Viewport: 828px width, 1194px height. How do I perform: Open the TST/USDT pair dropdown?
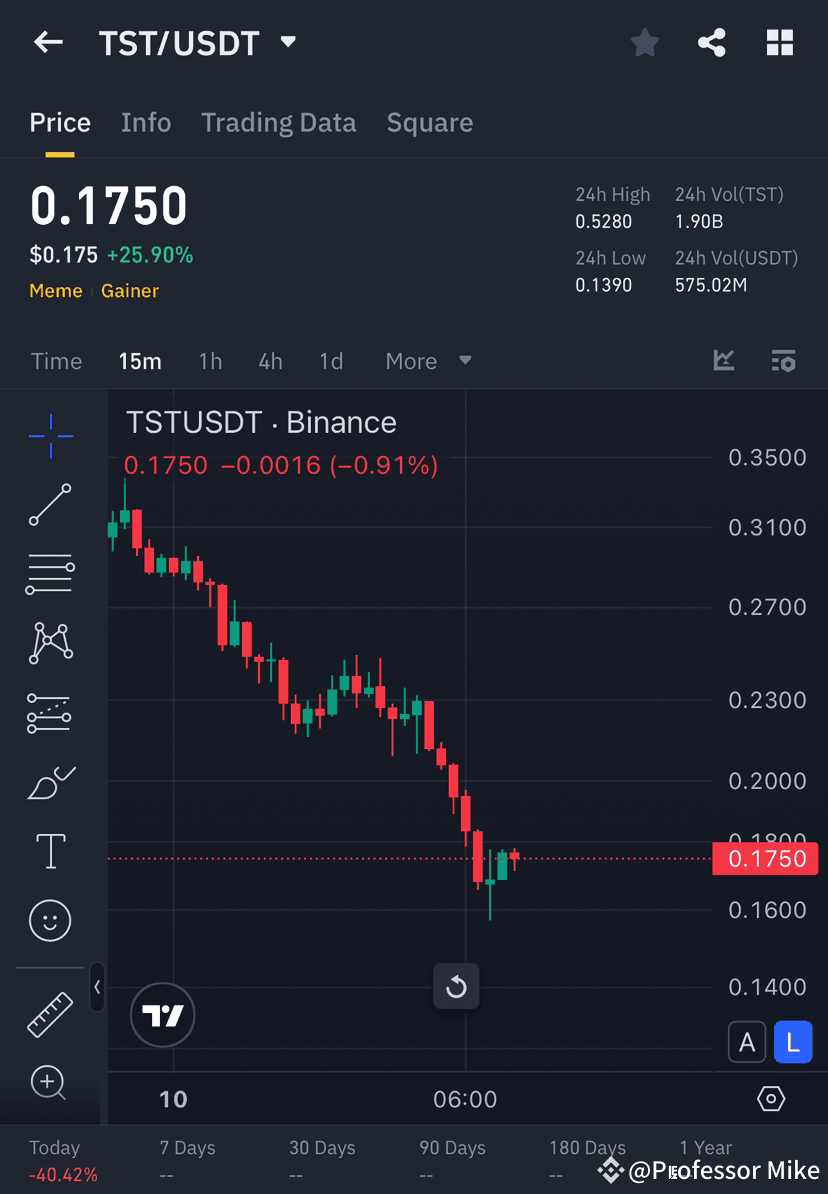click(287, 42)
